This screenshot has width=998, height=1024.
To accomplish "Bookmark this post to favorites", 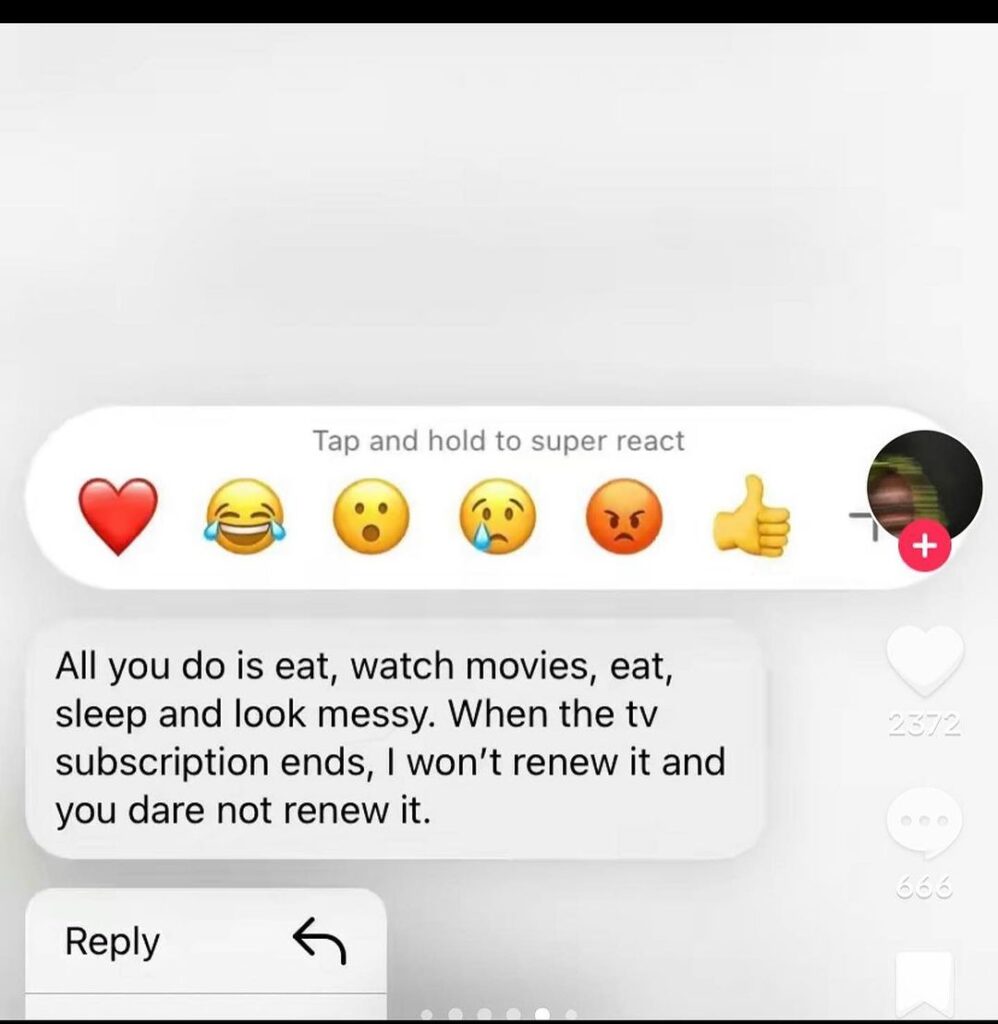I will pyautogui.click(x=925, y=985).
